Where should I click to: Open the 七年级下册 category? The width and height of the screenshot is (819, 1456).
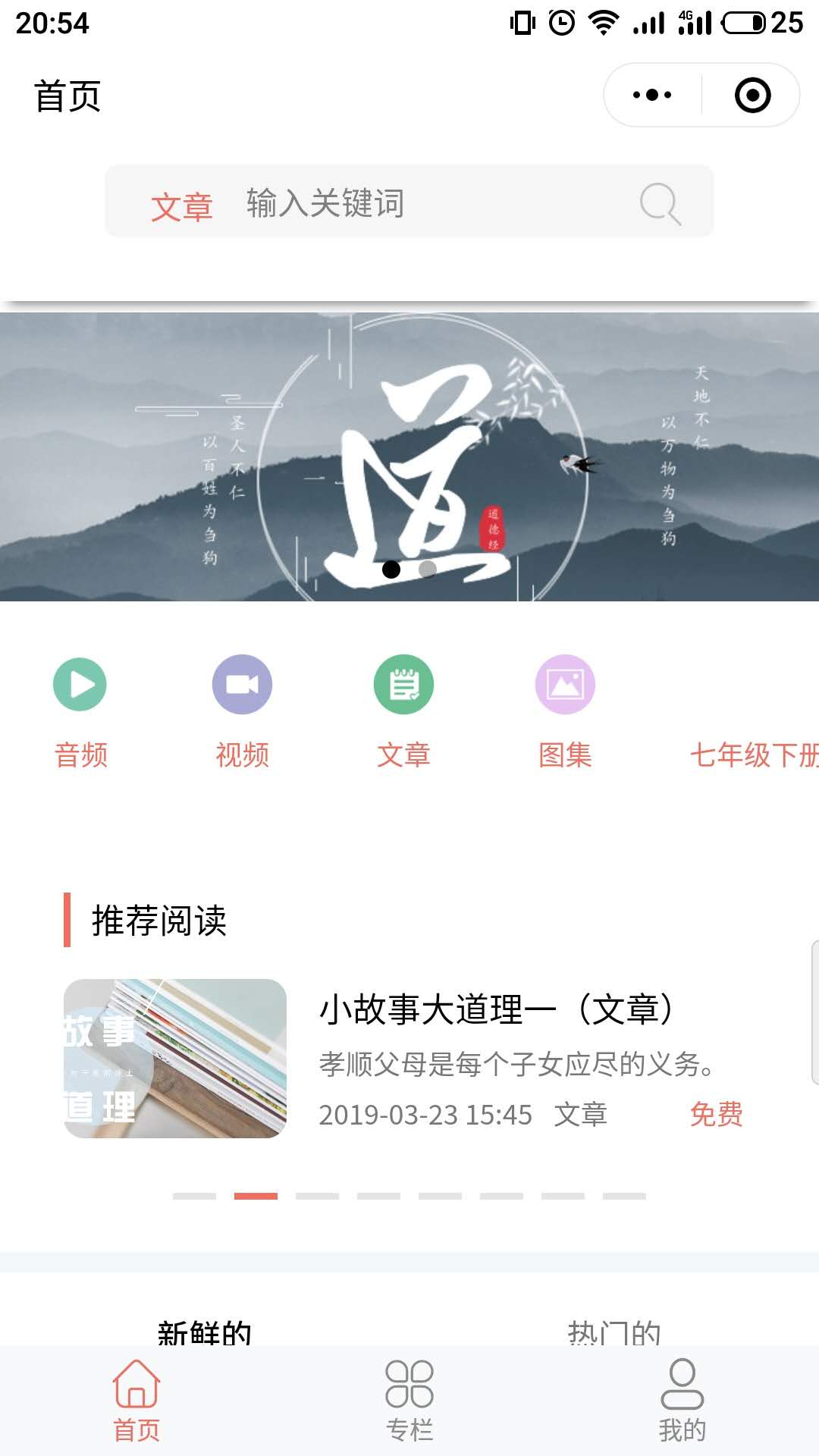click(x=754, y=755)
